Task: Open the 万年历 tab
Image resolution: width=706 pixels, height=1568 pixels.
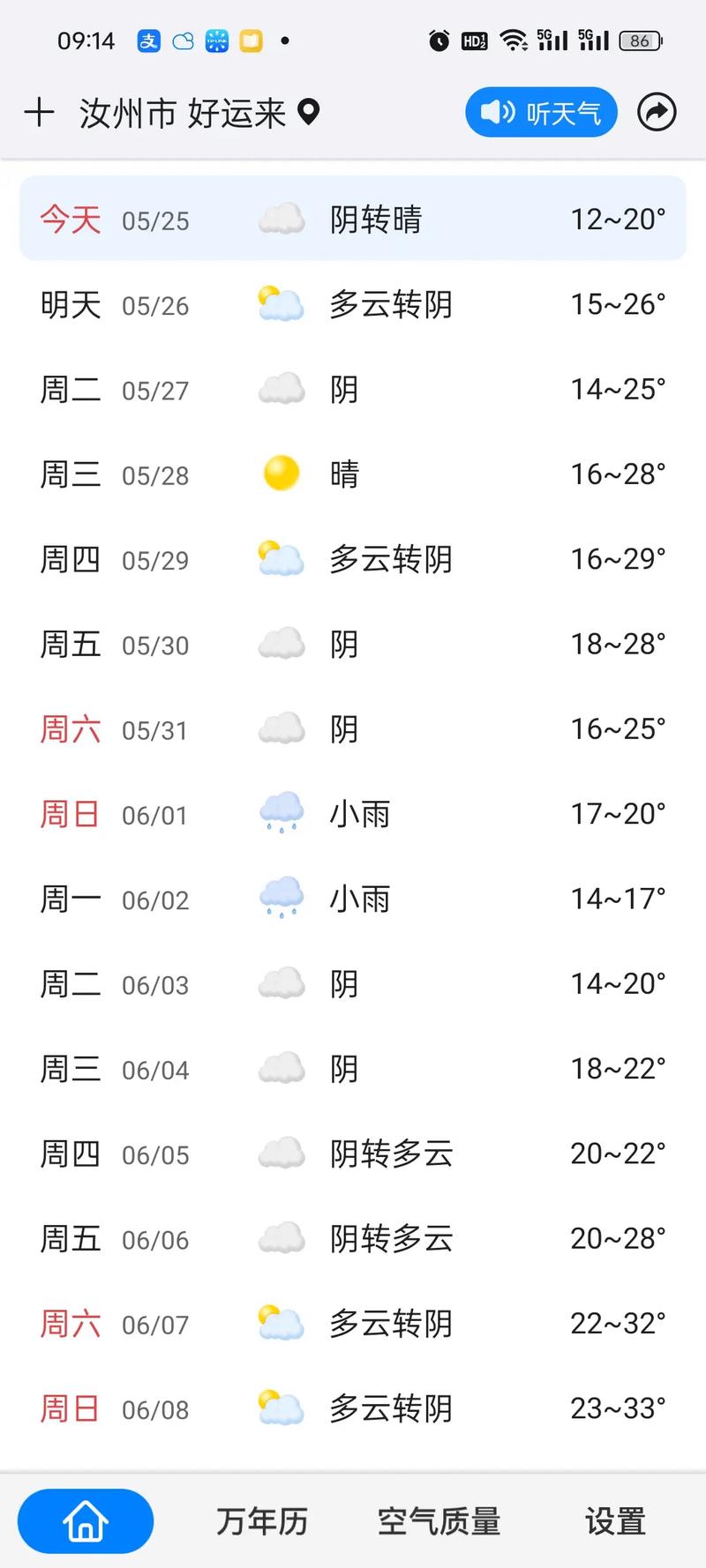Action: click(260, 1522)
